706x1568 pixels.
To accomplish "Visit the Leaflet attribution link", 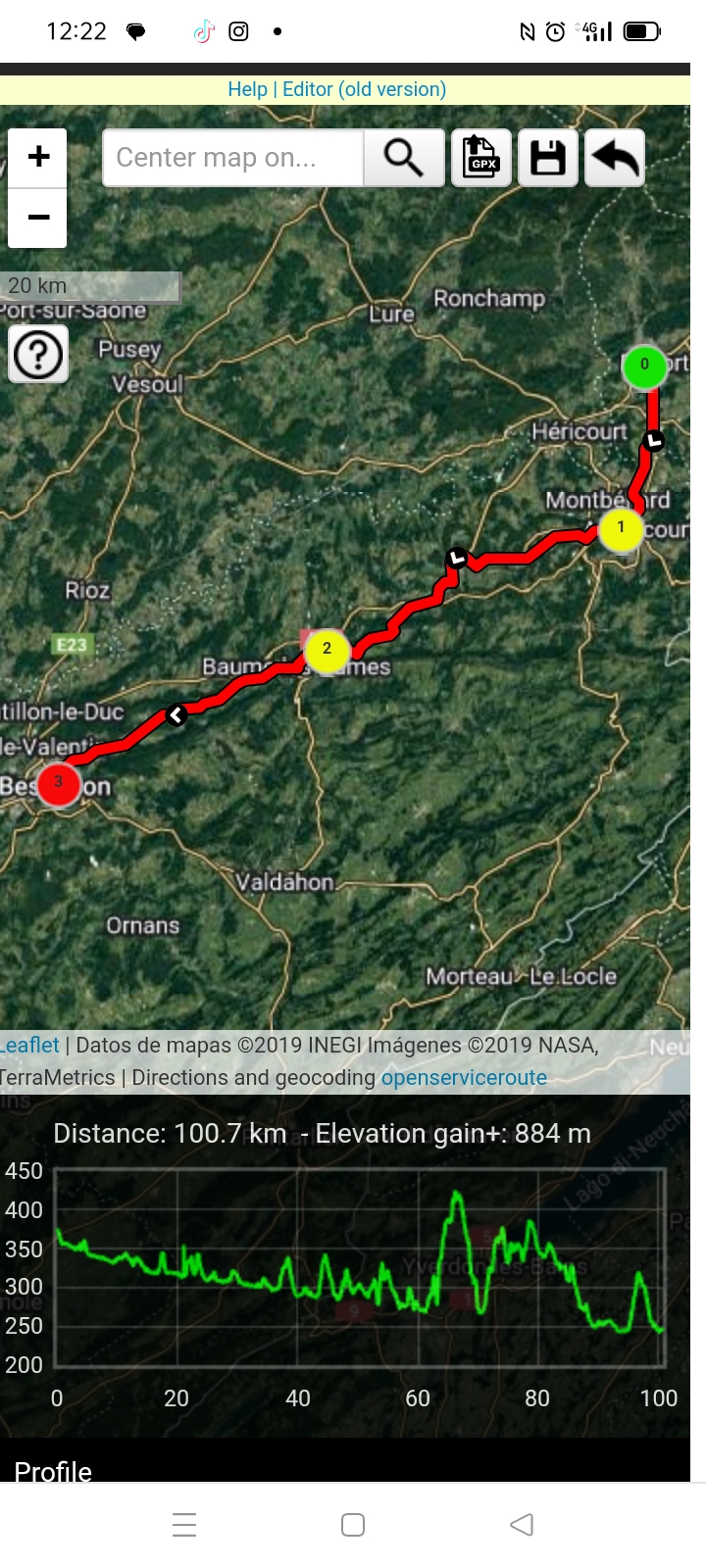I will [27, 1045].
